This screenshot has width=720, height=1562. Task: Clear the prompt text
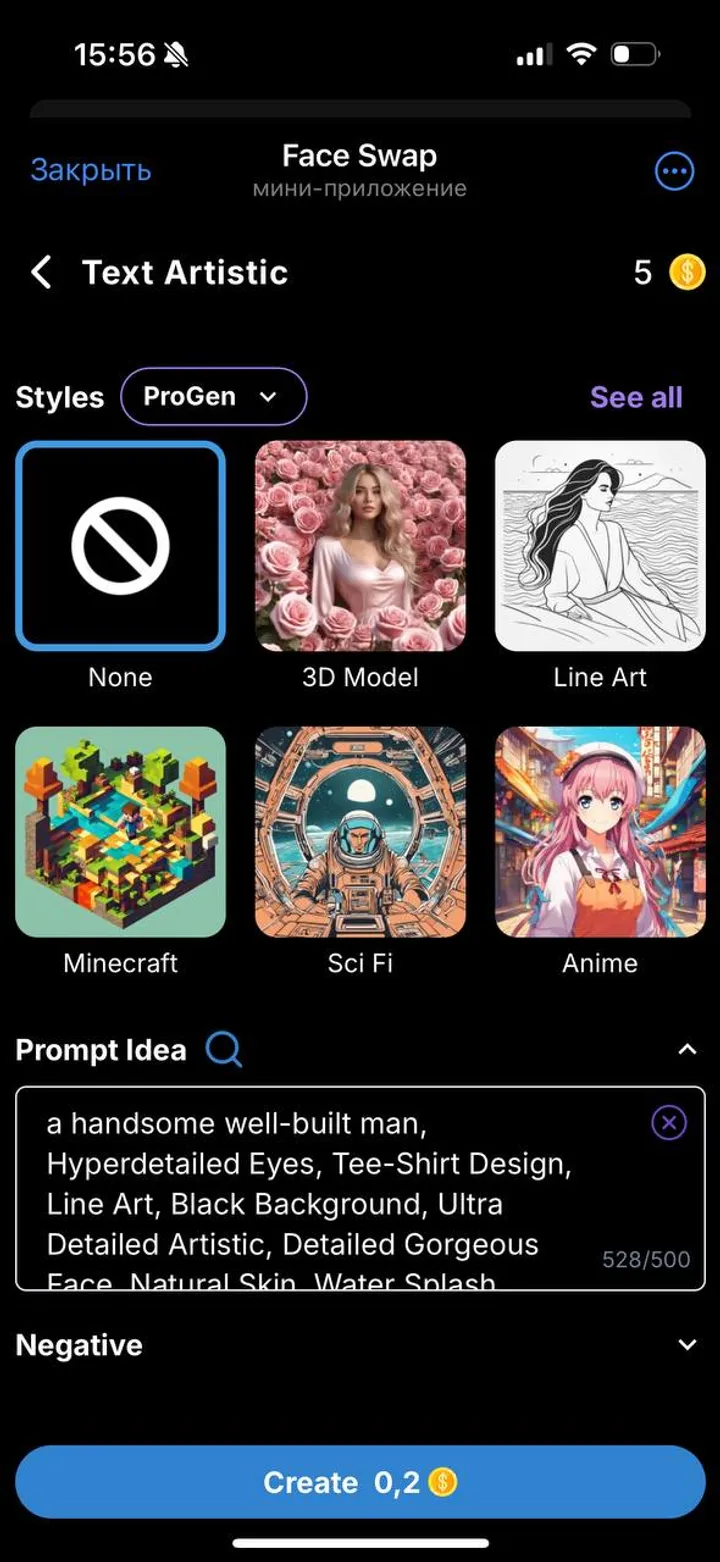pyautogui.click(x=668, y=1123)
